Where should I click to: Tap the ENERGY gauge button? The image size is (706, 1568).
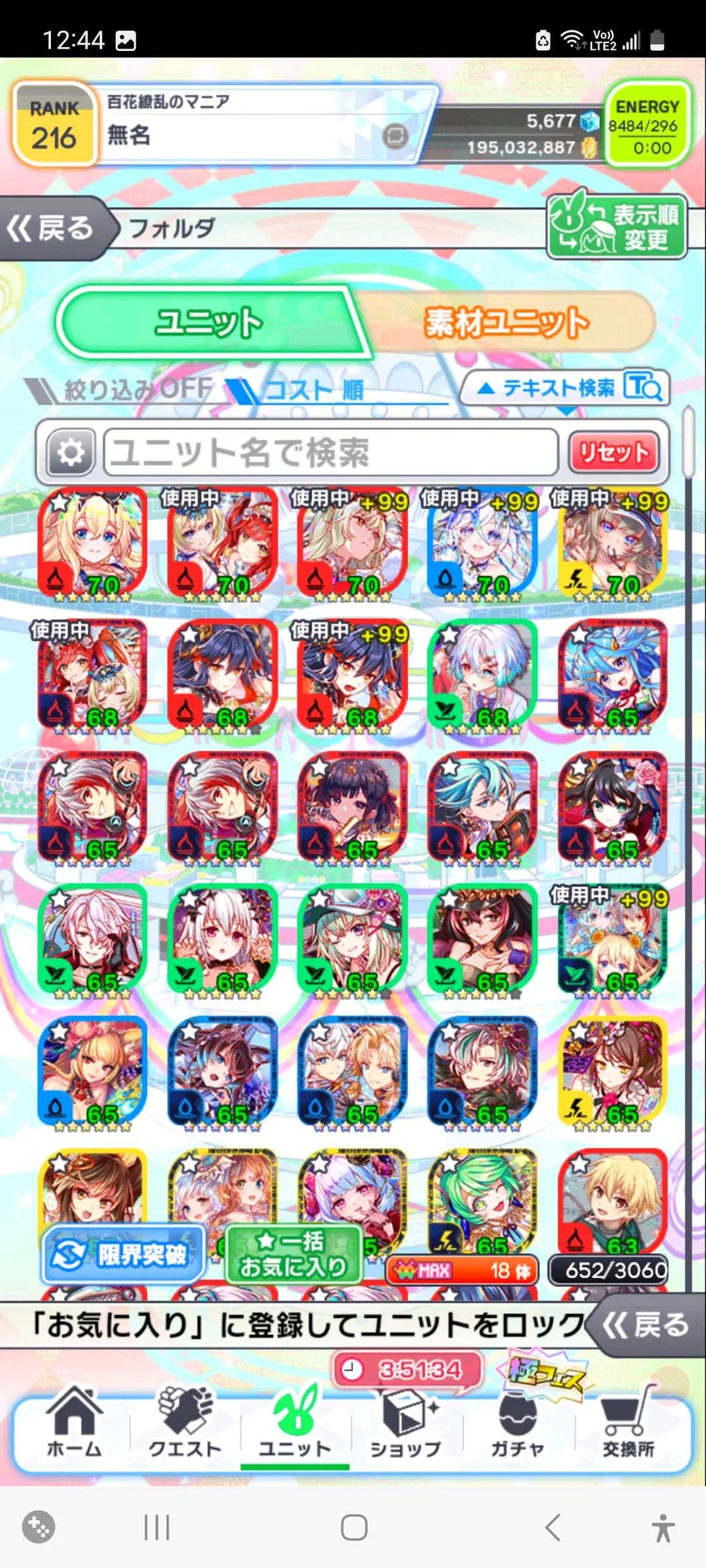click(x=646, y=125)
